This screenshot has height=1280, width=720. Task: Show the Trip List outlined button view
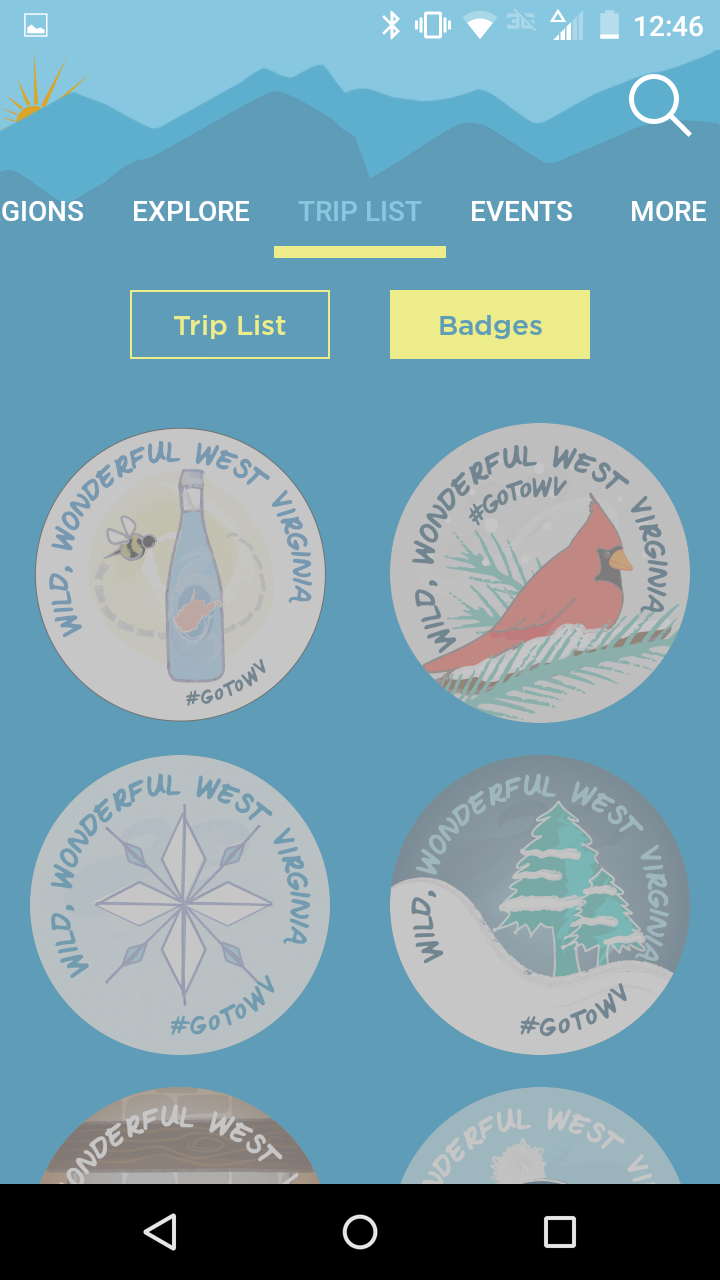[x=230, y=325]
